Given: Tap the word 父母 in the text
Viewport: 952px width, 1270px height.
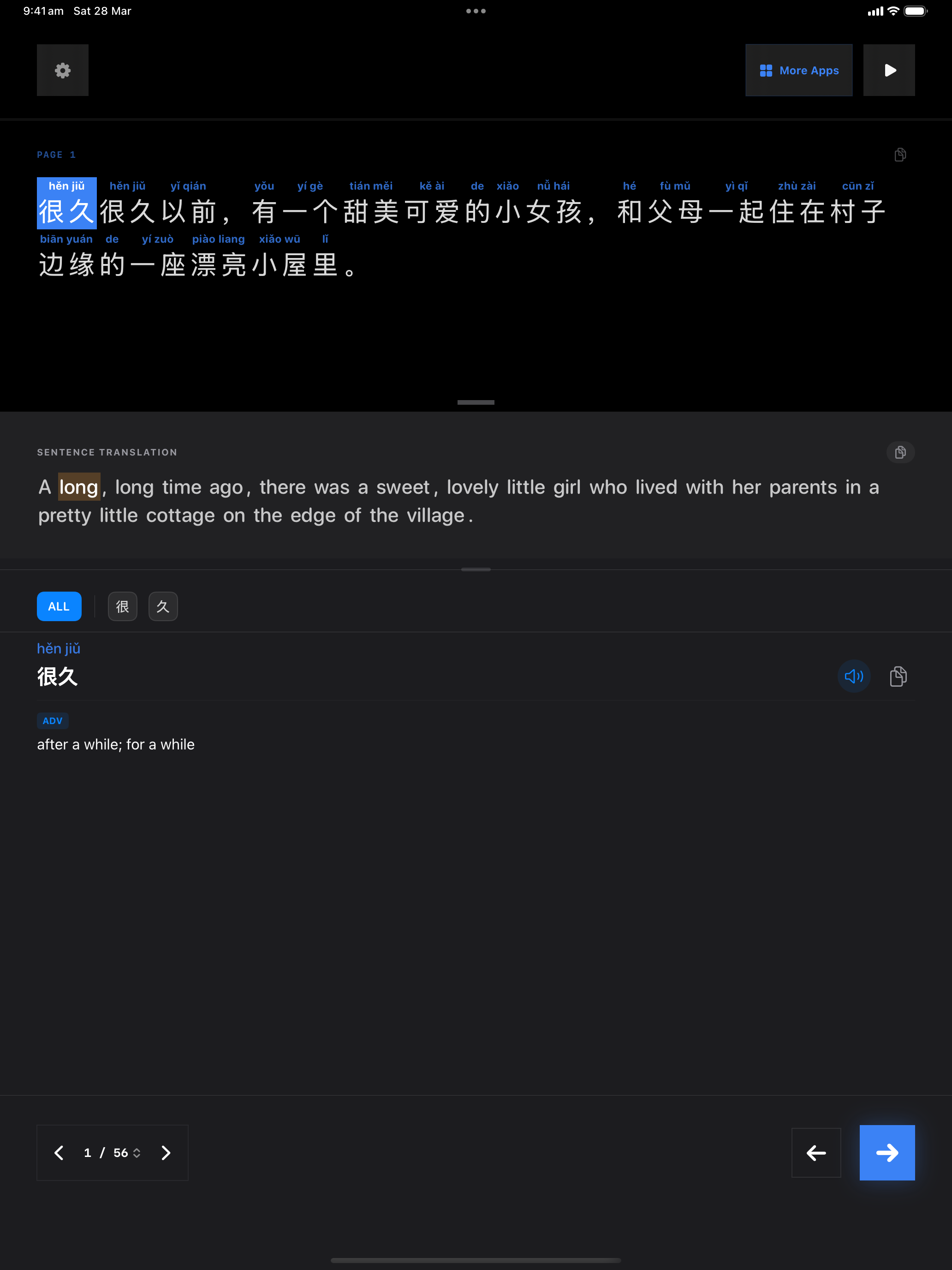Looking at the screenshot, I should 675,211.
